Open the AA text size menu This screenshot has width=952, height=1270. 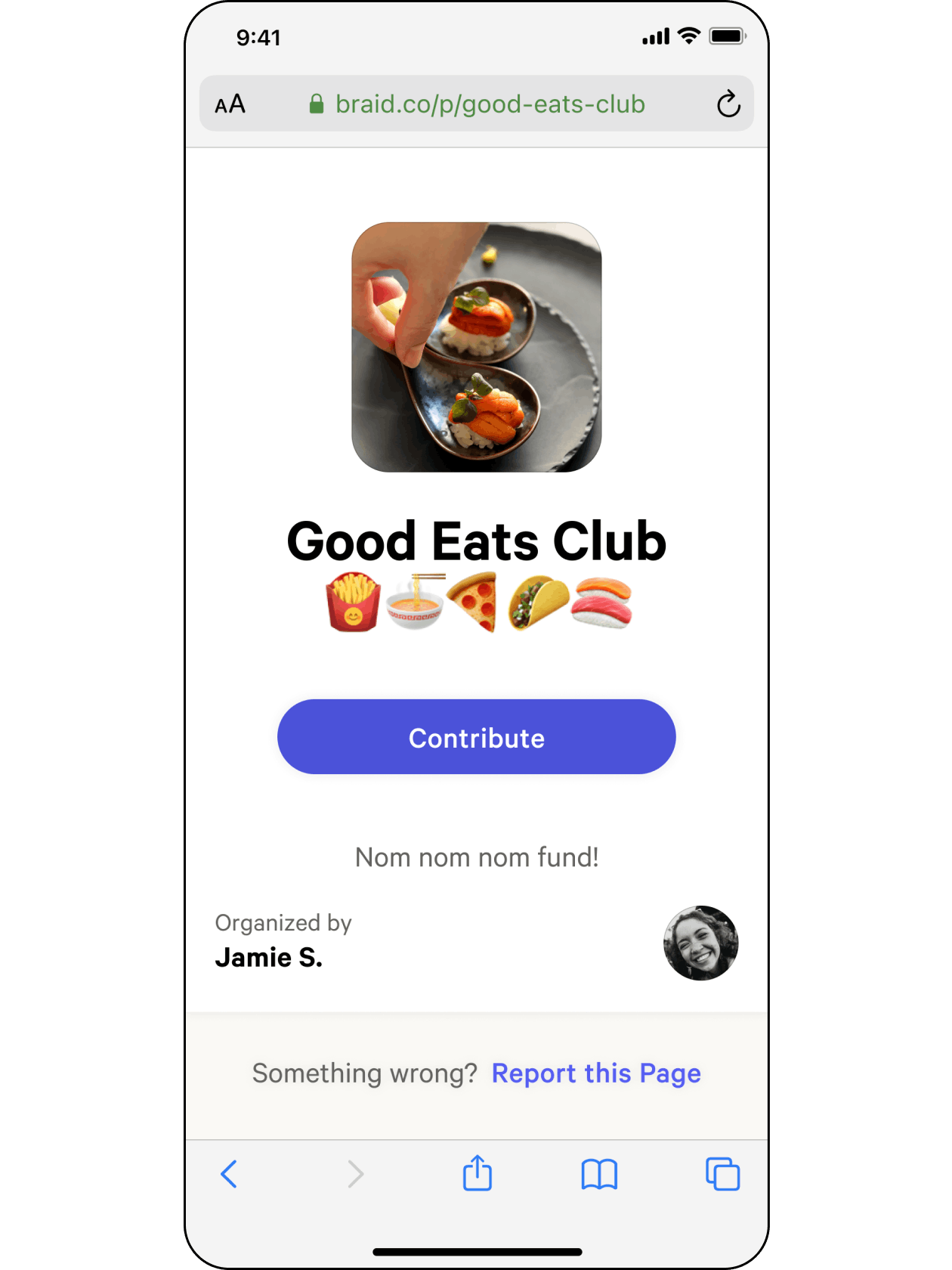click(x=230, y=104)
